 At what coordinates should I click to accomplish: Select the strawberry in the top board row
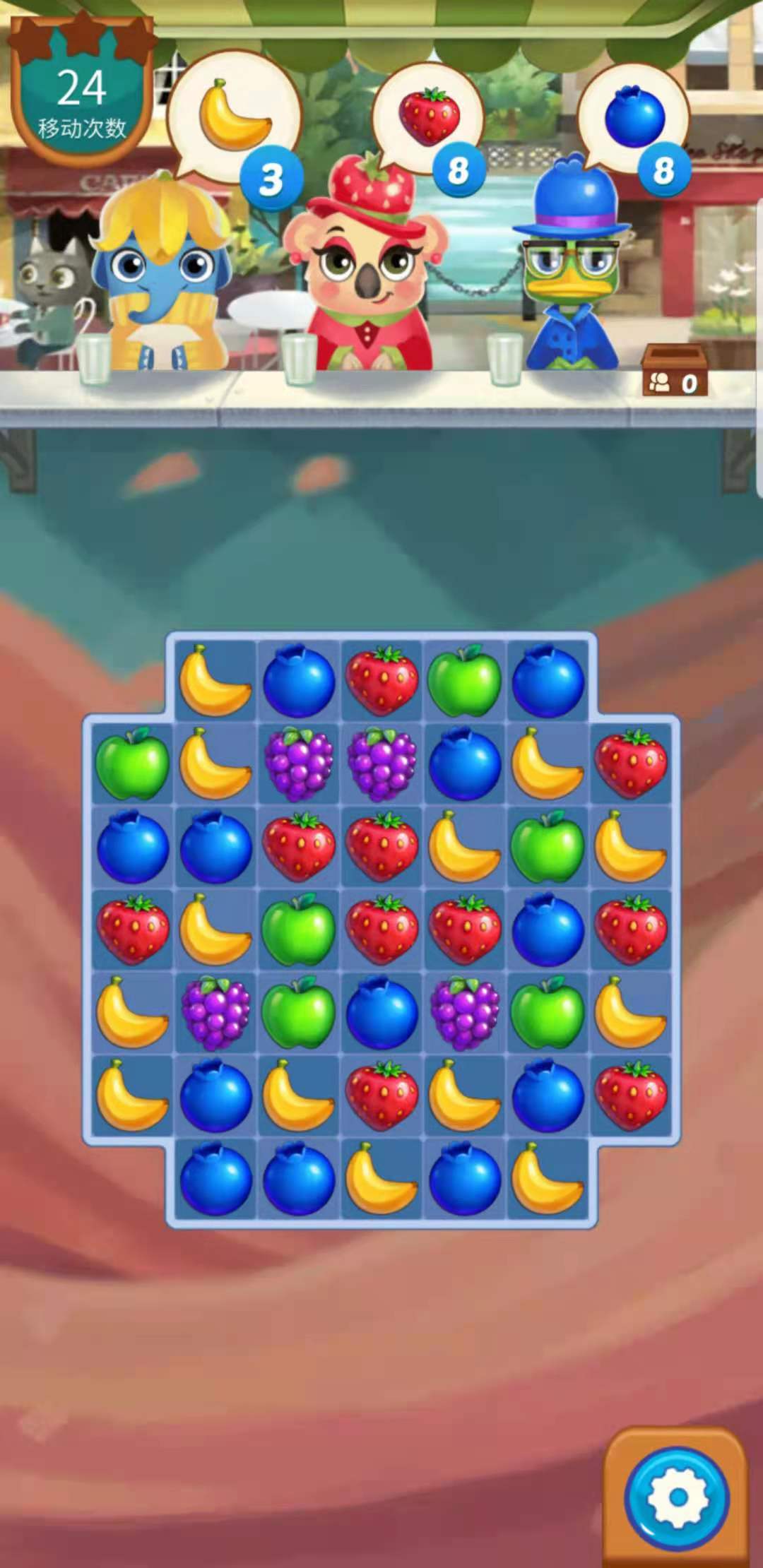381,680
